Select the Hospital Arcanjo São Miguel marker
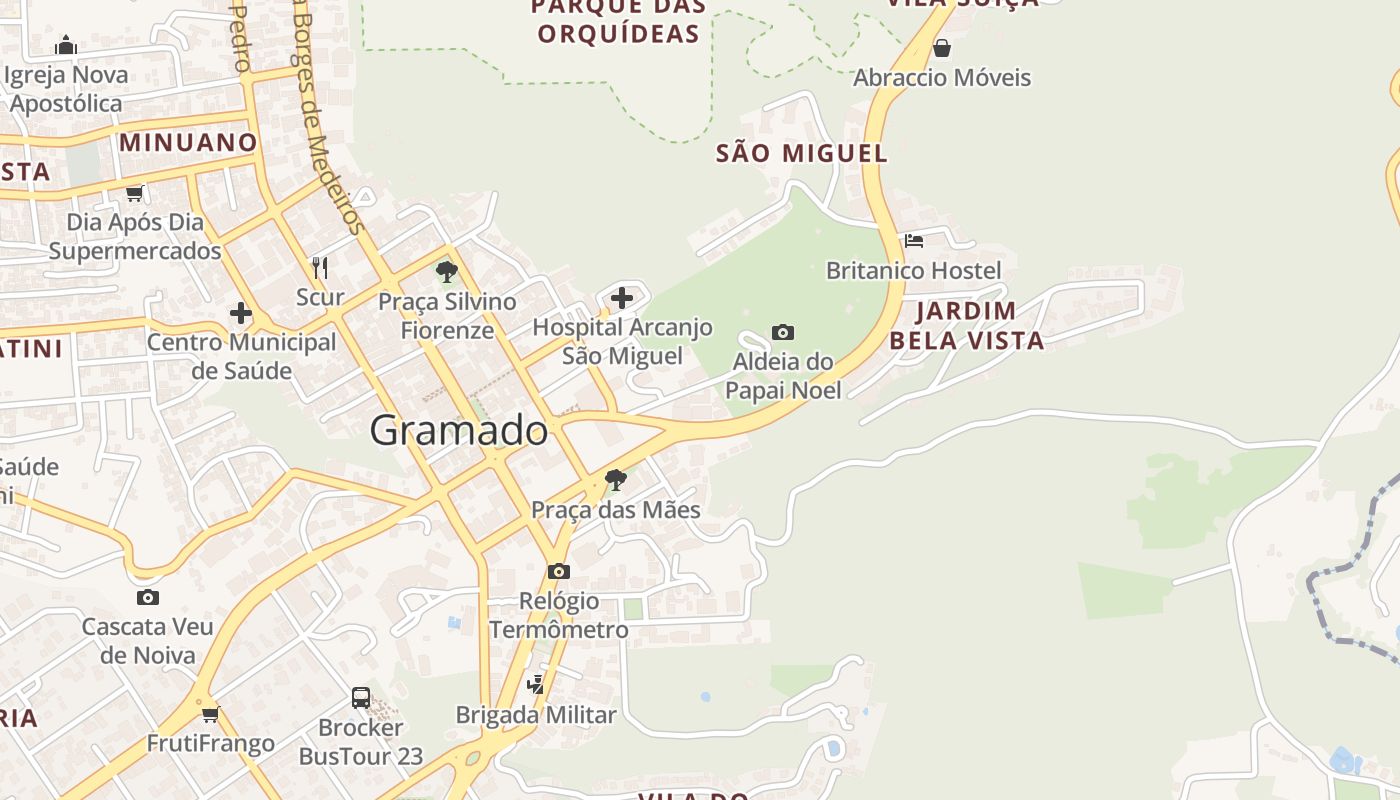The height and width of the screenshot is (800, 1400). [x=622, y=298]
